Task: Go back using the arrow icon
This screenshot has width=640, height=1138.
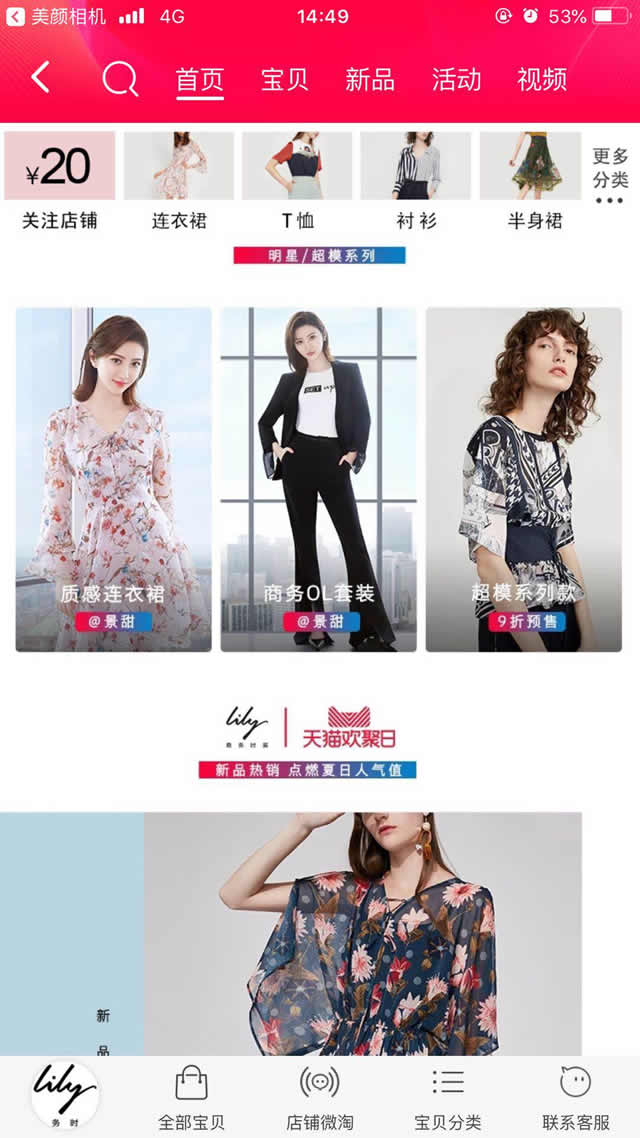Action: (x=41, y=78)
